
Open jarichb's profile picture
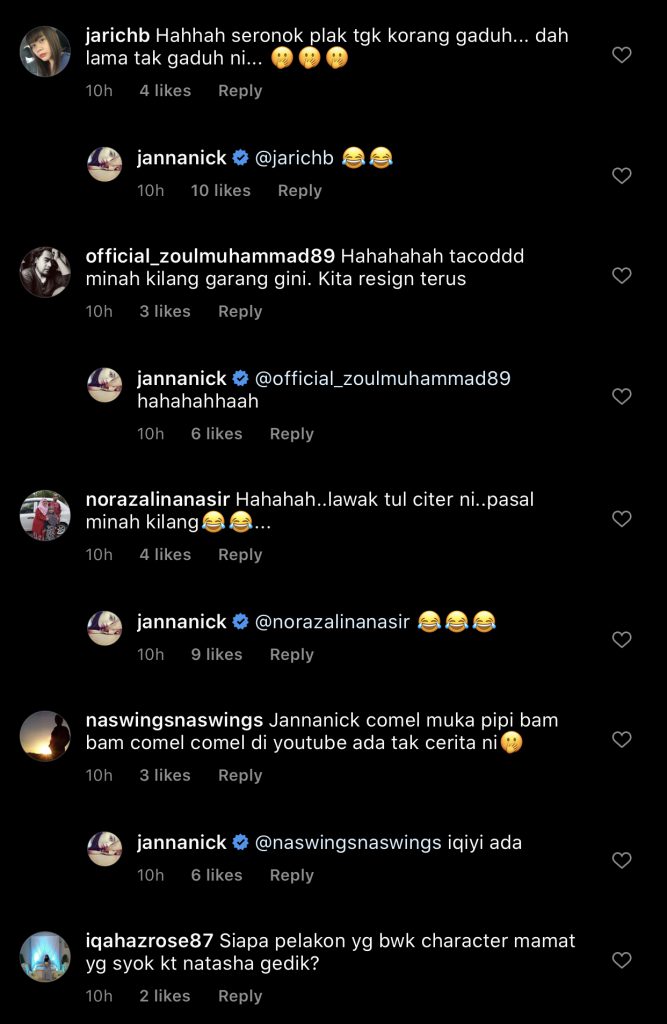click(45, 51)
